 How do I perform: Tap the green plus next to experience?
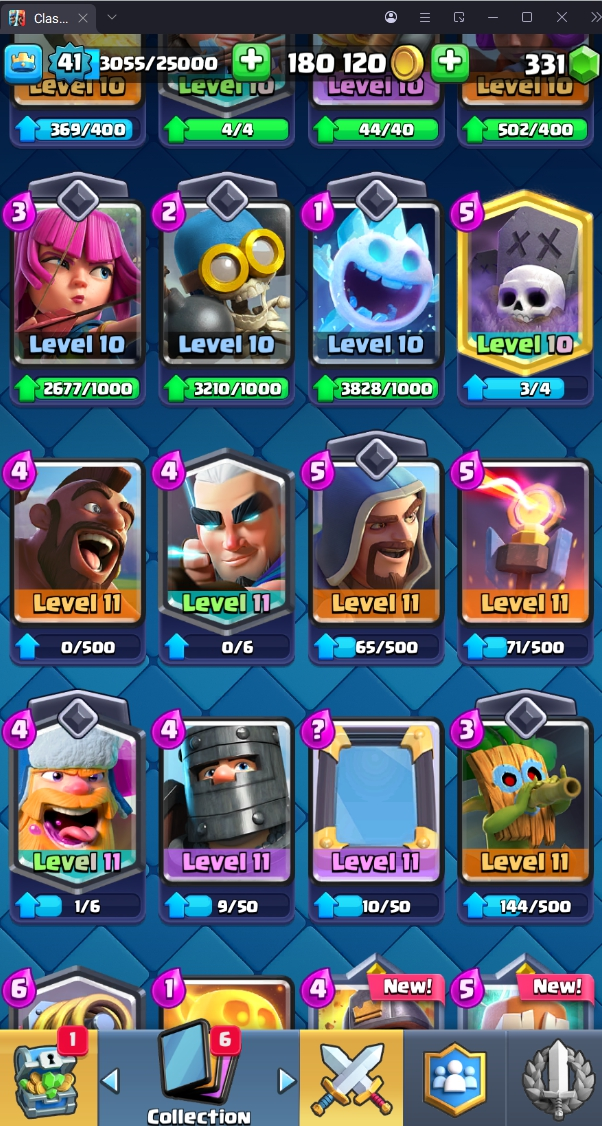pos(251,62)
